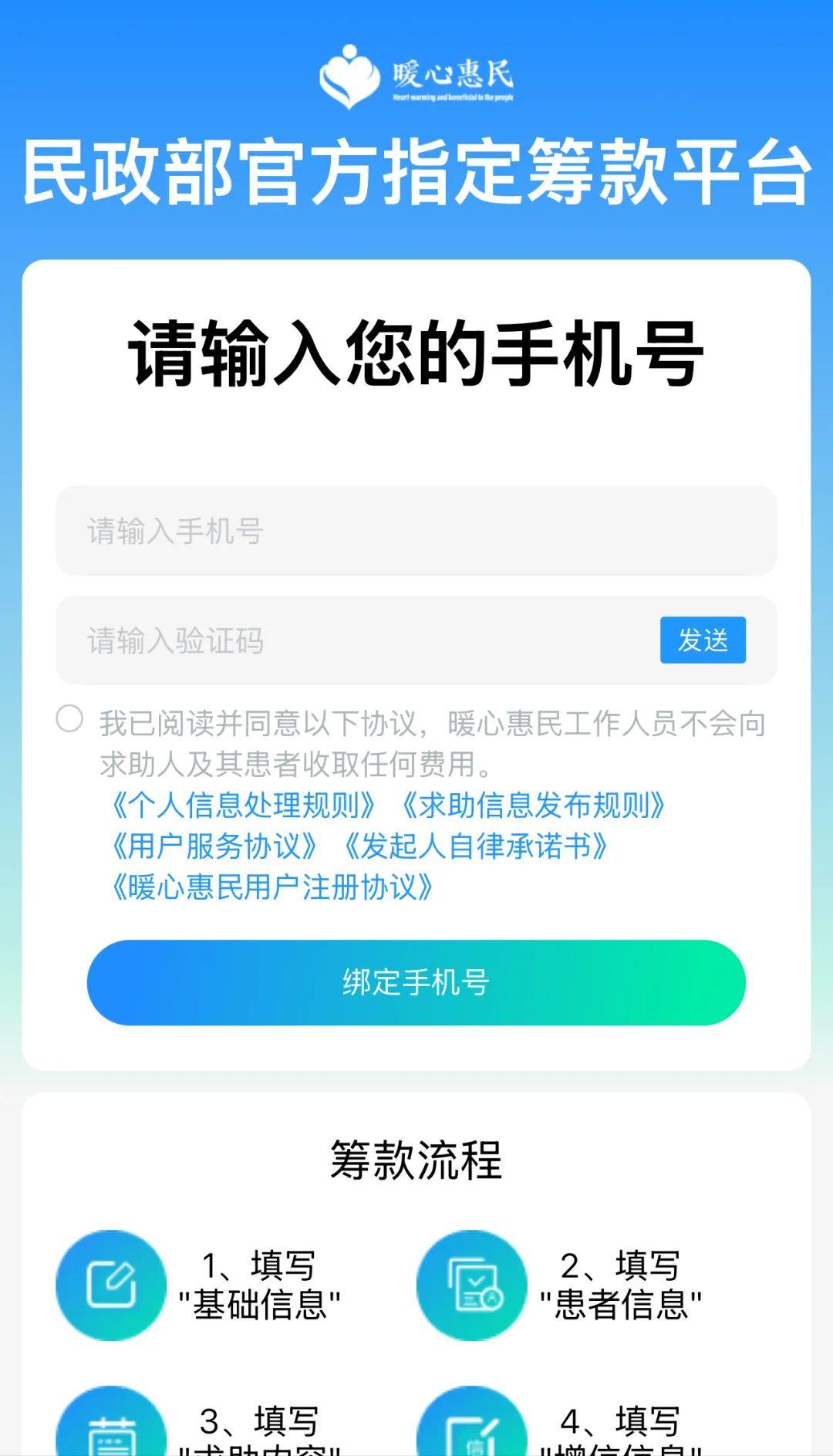833x1456 pixels.
Task: Open 《个人信息处理规则》 link
Action: pyautogui.click(x=243, y=806)
